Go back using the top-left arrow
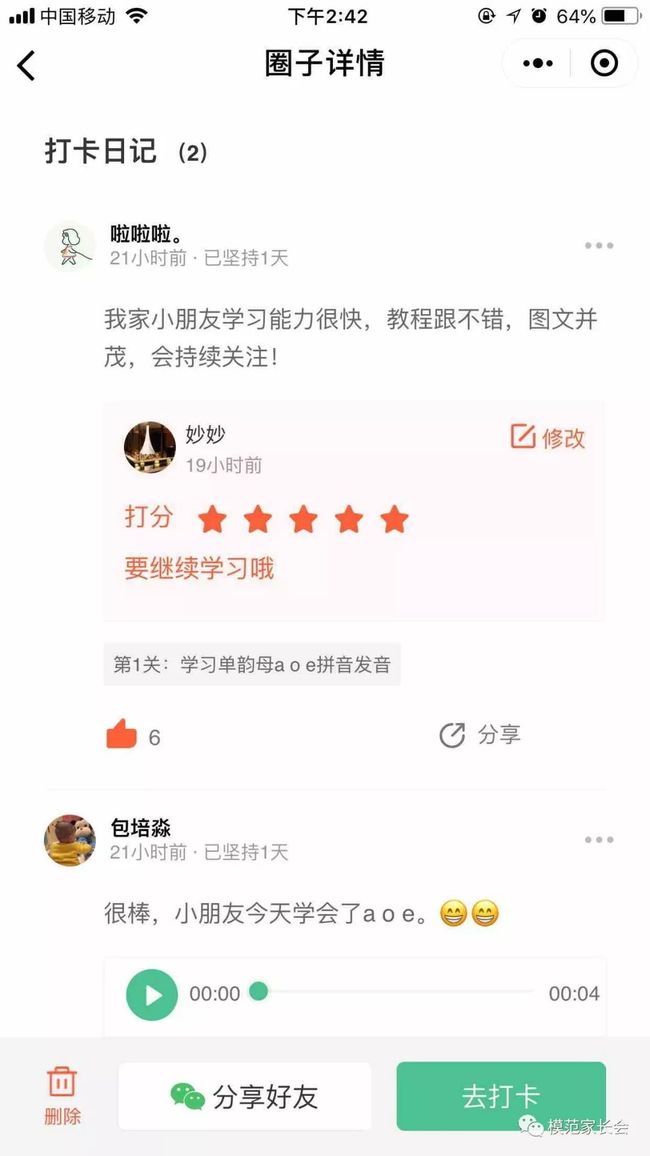 click(x=27, y=65)
